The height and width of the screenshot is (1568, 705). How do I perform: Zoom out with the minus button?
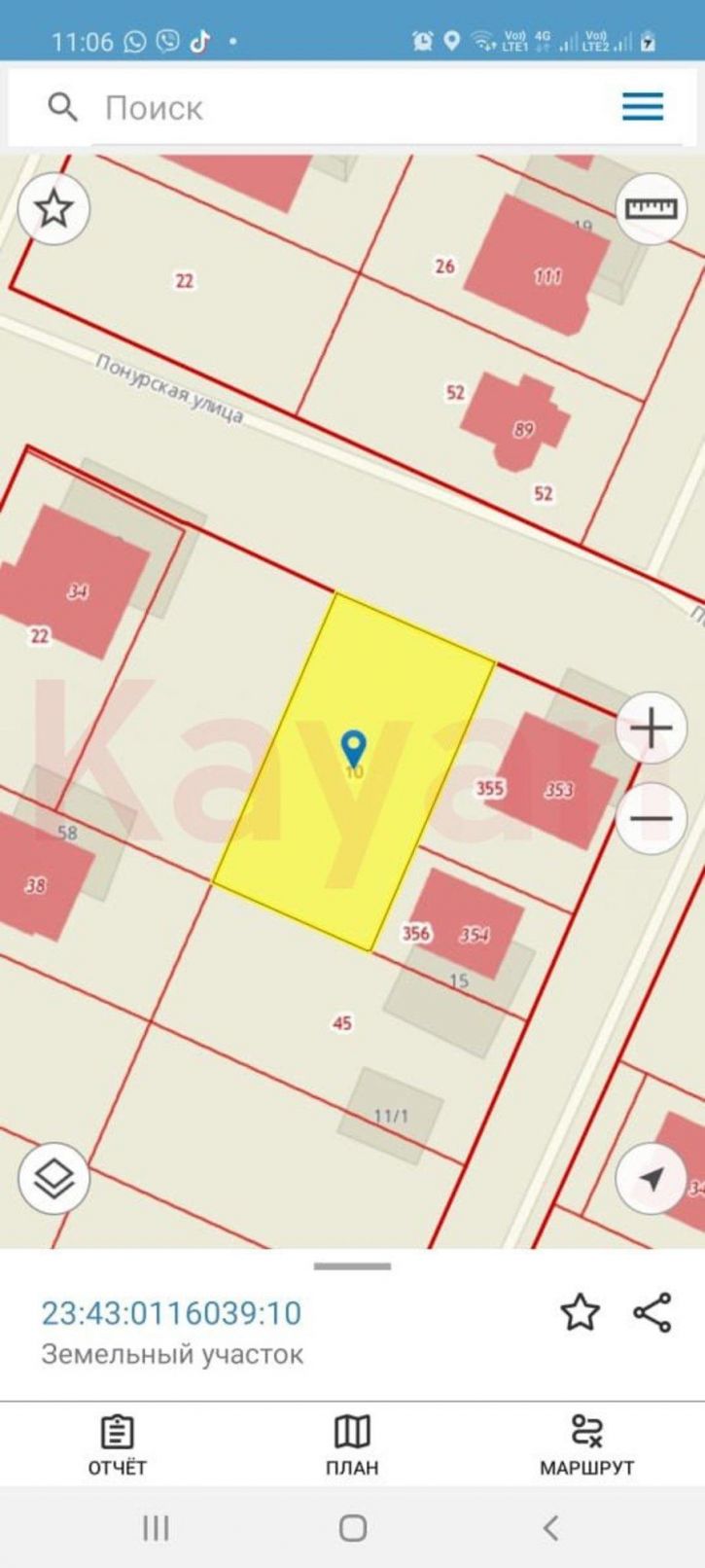(x=651, y=818)
